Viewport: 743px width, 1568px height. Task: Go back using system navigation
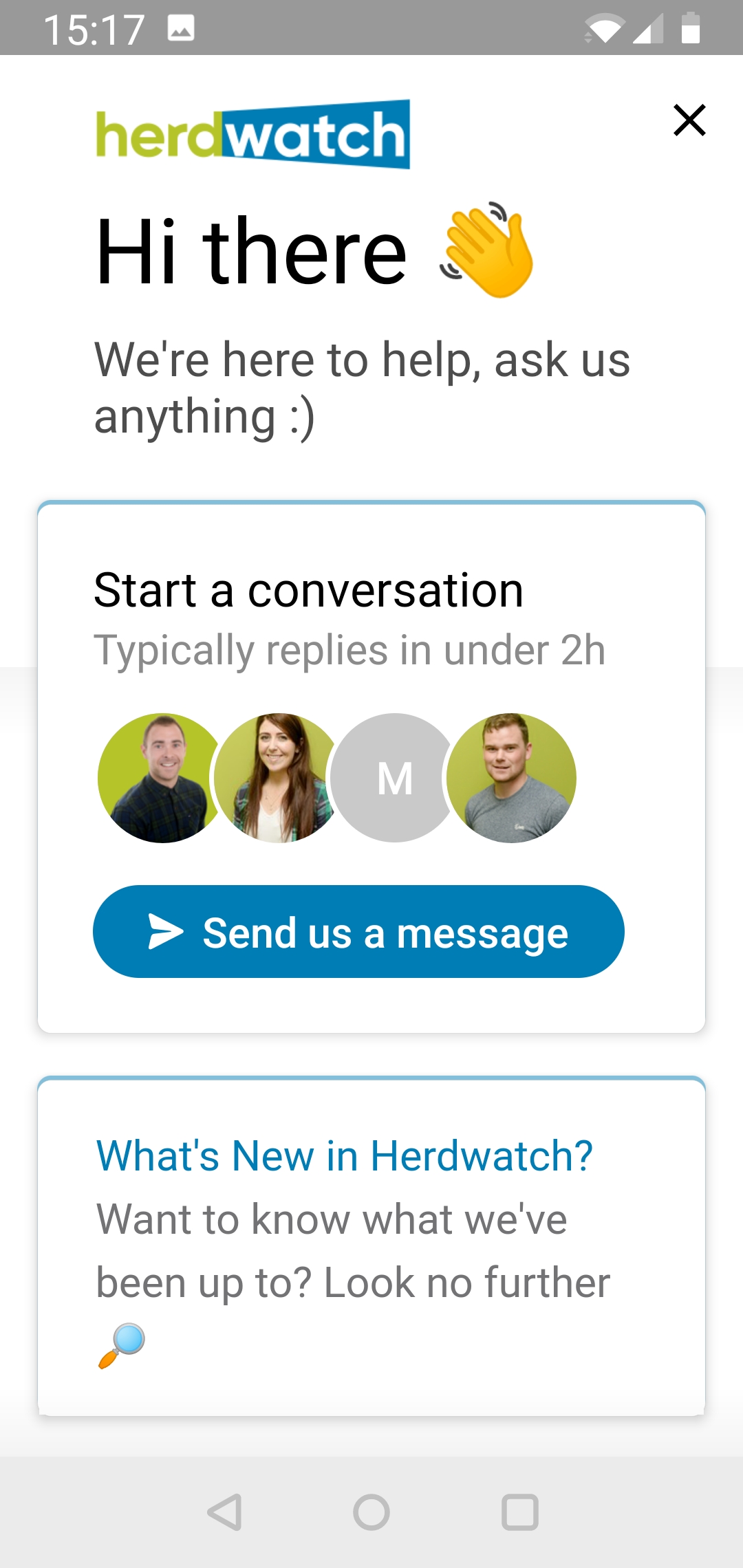point(224,1512)
